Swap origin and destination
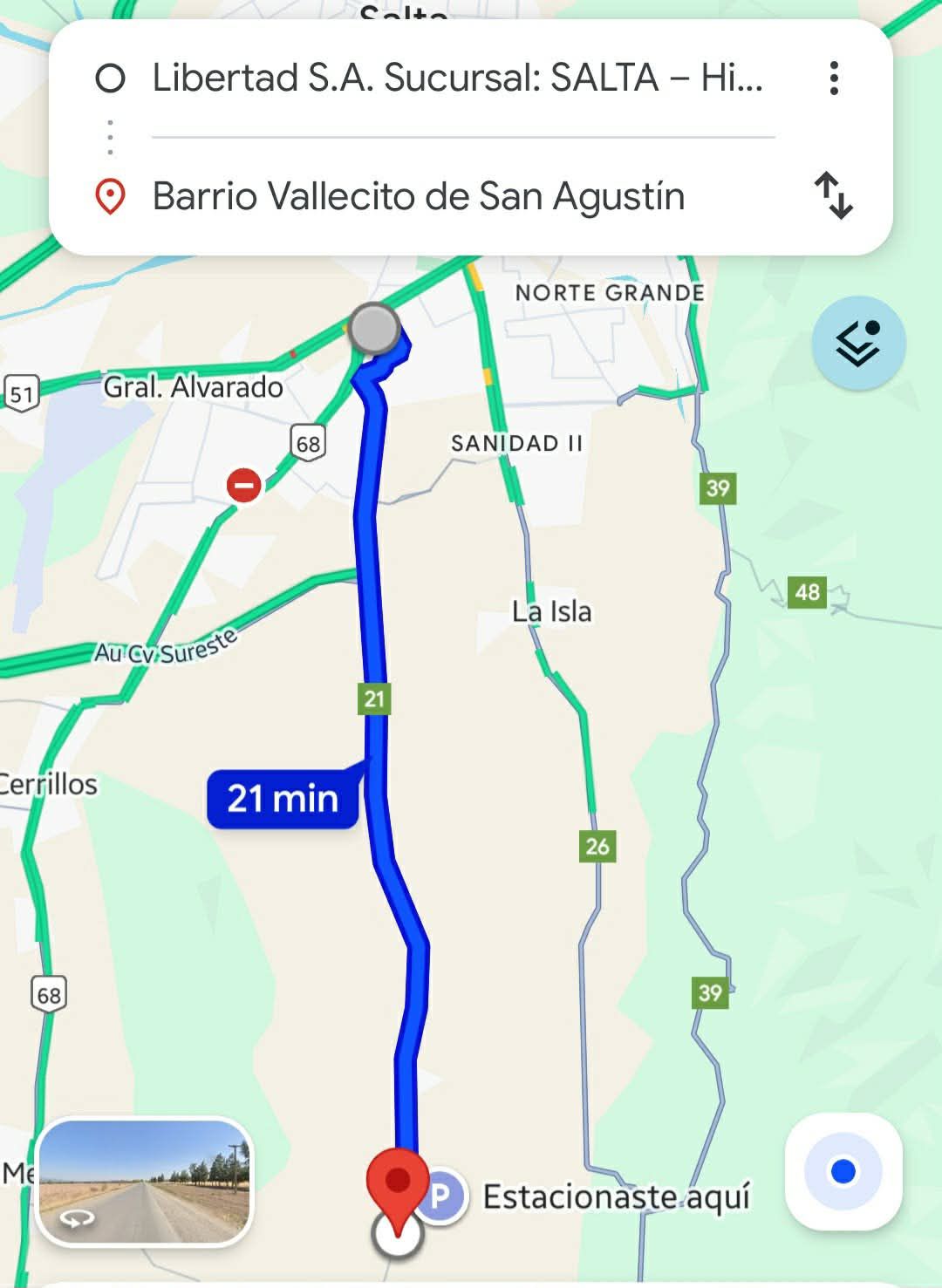This screenshot has width=942, height=1288. pyautogui.click(x=833, y=195)
